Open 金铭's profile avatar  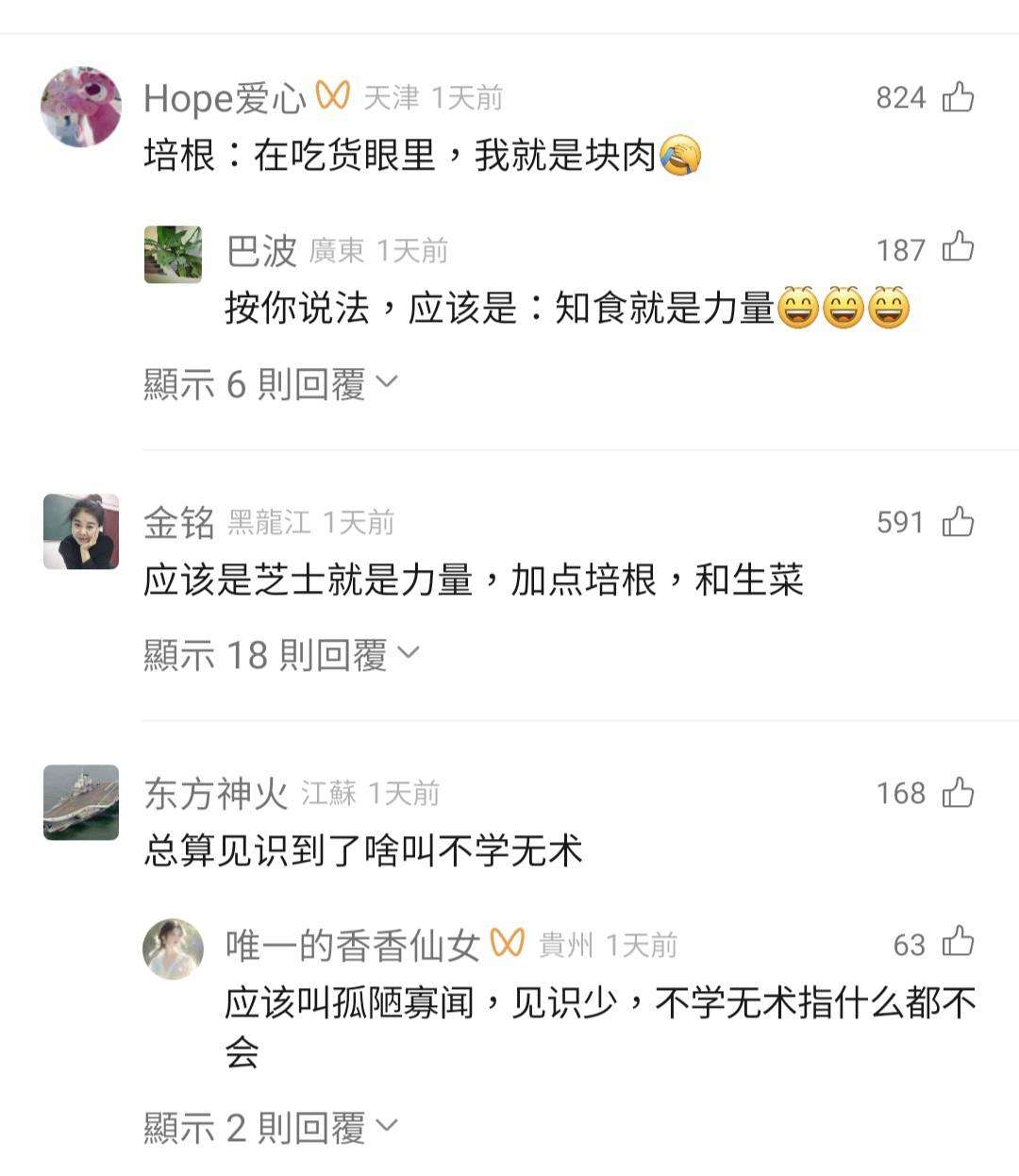(82, 530)
